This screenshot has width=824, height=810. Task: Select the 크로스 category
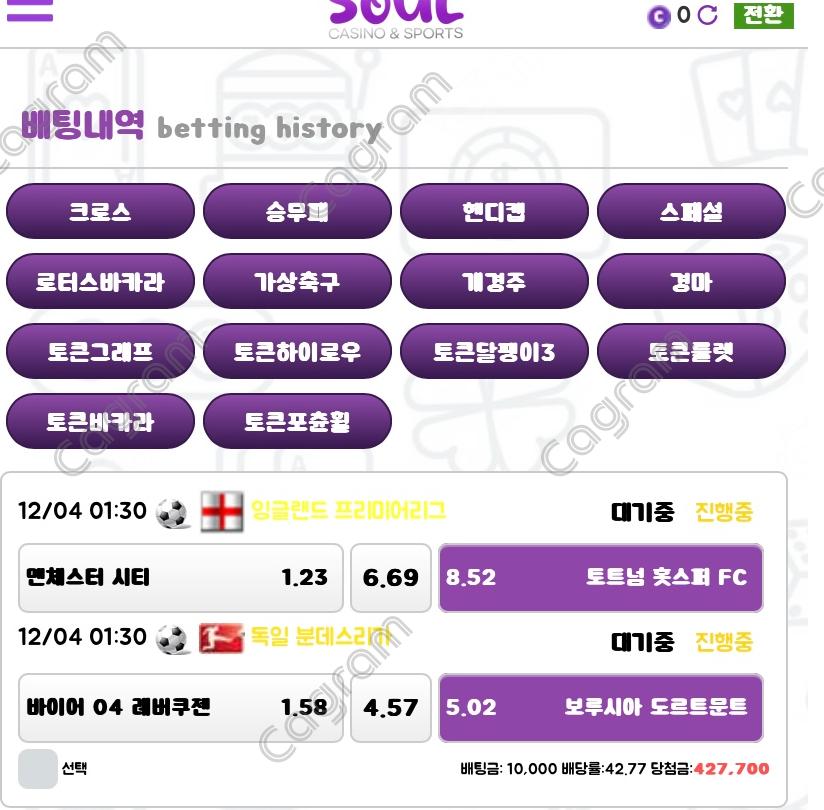tap(100, 212)
